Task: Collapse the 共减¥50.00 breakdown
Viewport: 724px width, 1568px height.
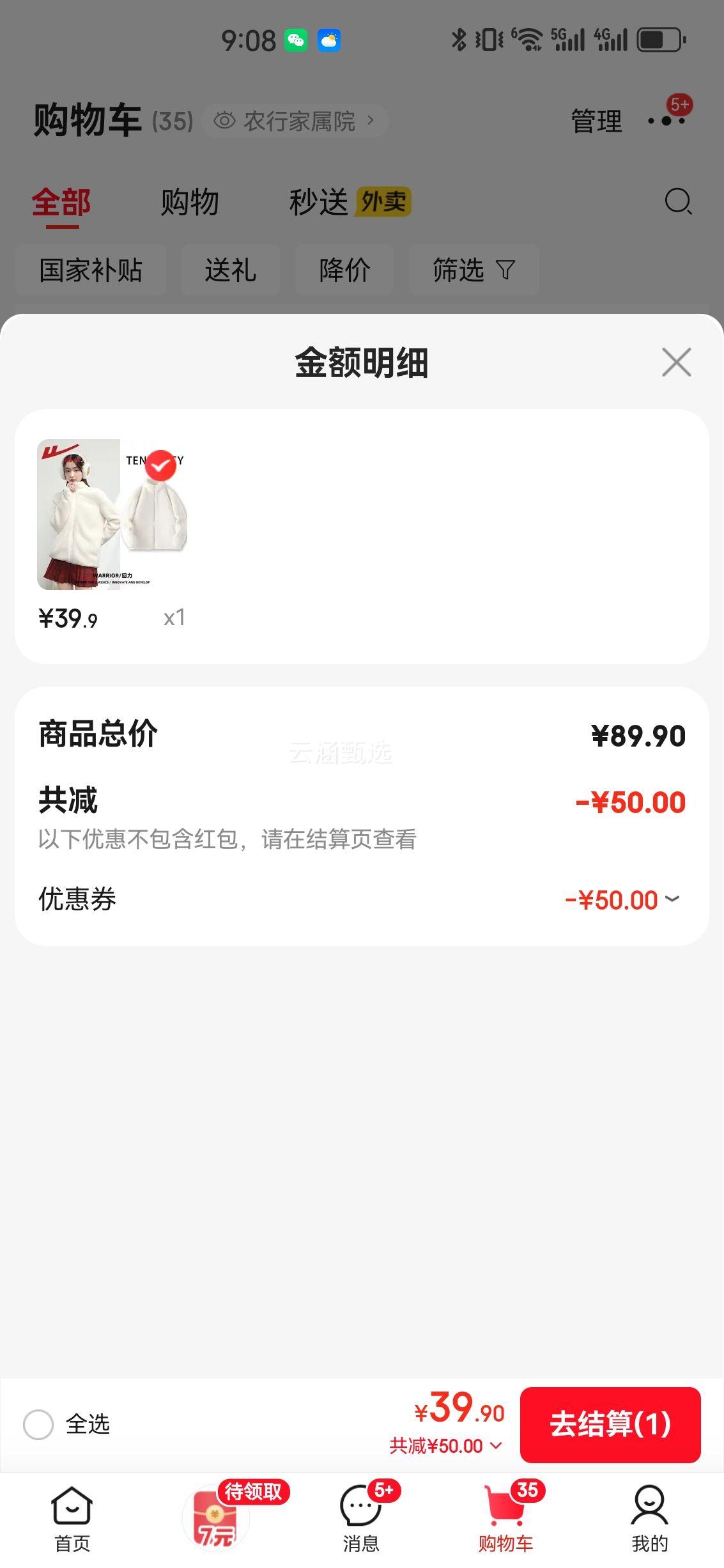Action: (446, 1446)
